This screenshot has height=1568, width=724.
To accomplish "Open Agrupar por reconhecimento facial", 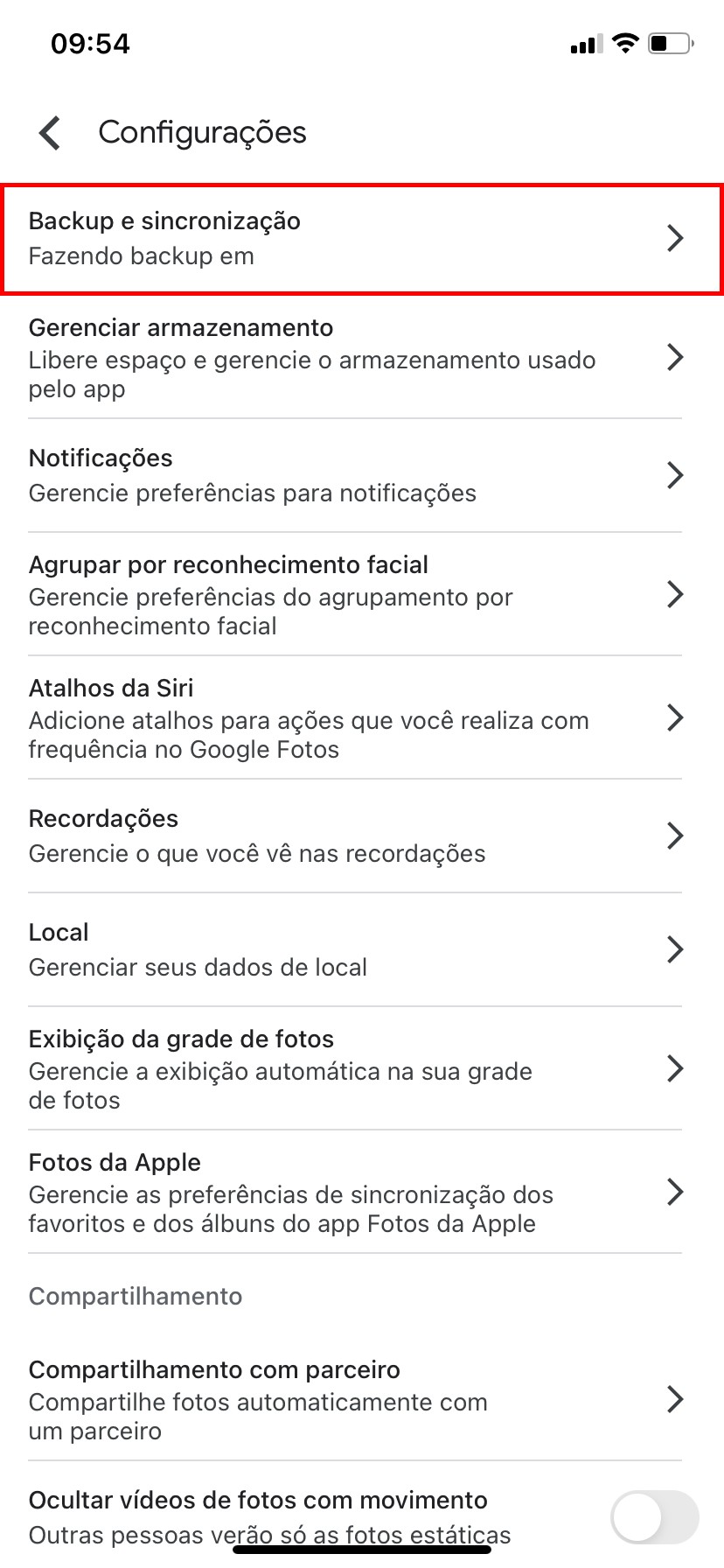I will click(360, 595).
